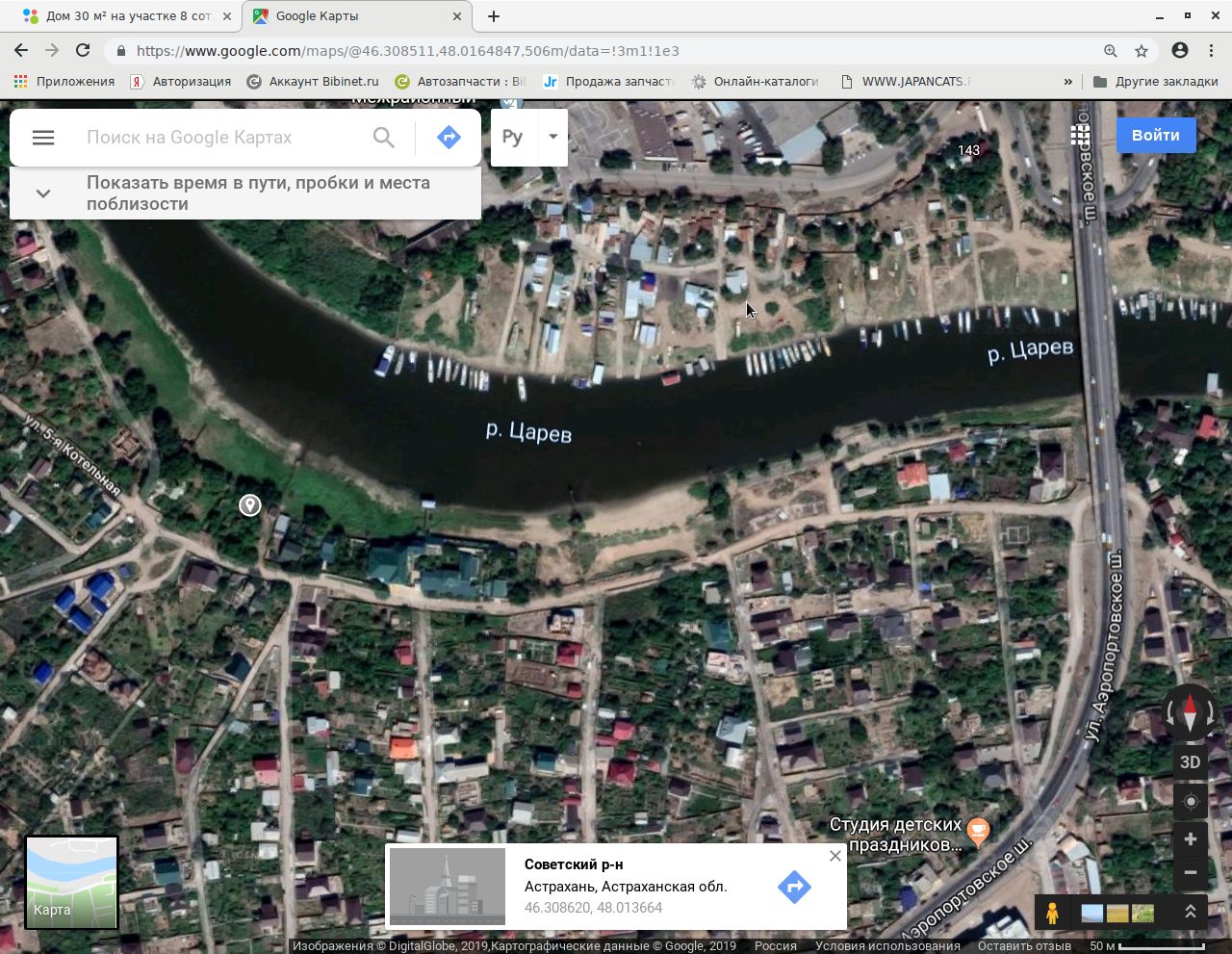The image size is (1232, 954).
Task: Open directions from the search bar
Action: pyautogui.click(x=449, y=138)
